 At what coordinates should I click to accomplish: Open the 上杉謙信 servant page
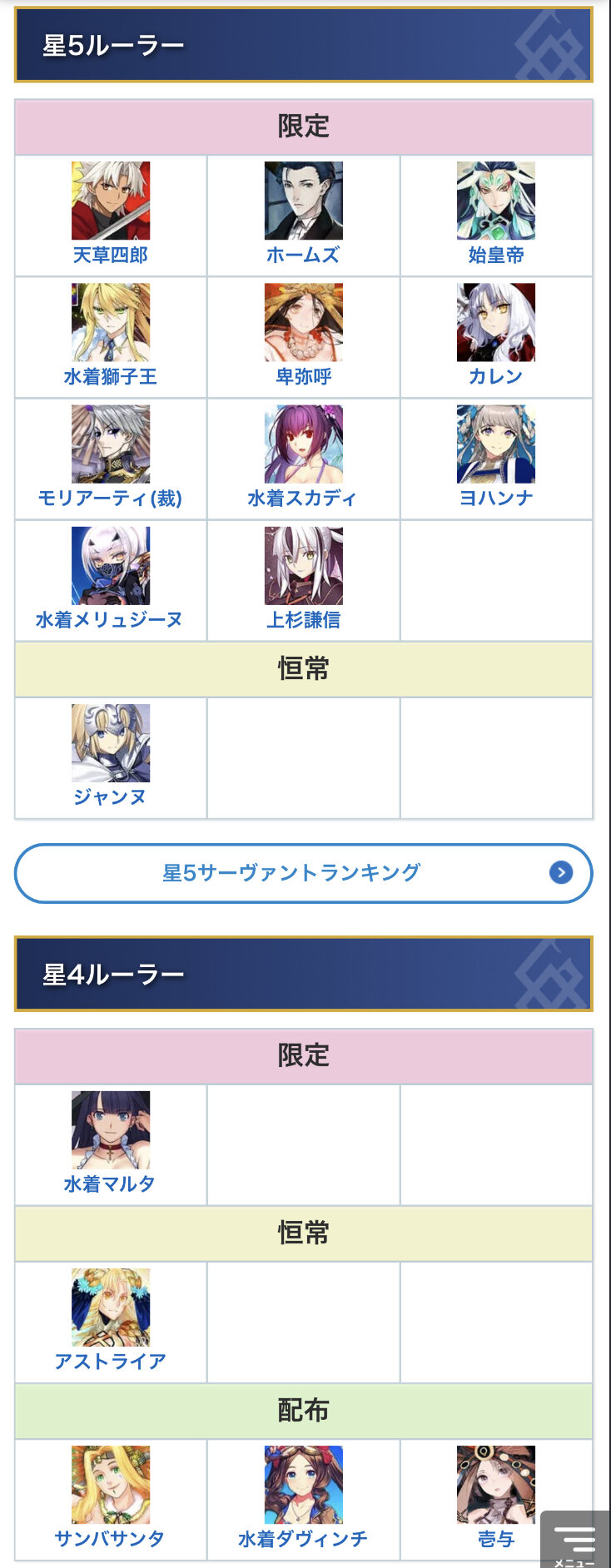(x=303, y=578)
